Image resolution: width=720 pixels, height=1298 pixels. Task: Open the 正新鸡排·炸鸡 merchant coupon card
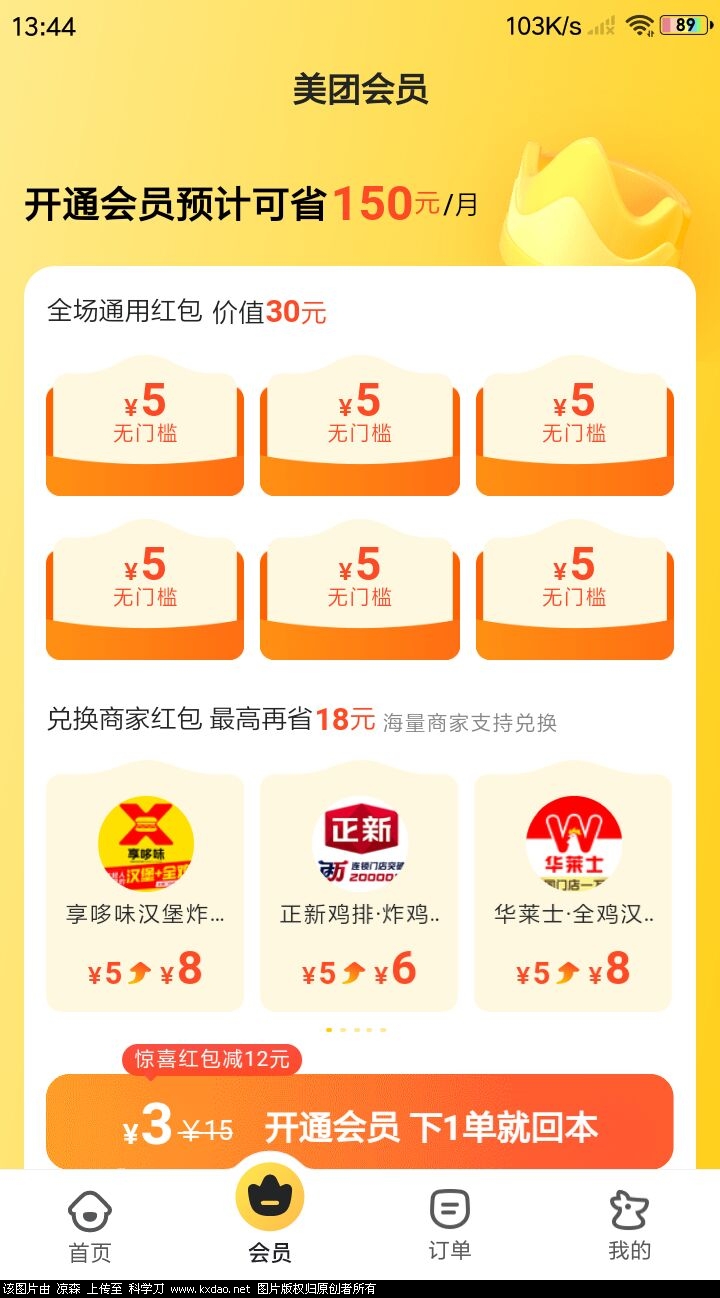pos(359,892)
